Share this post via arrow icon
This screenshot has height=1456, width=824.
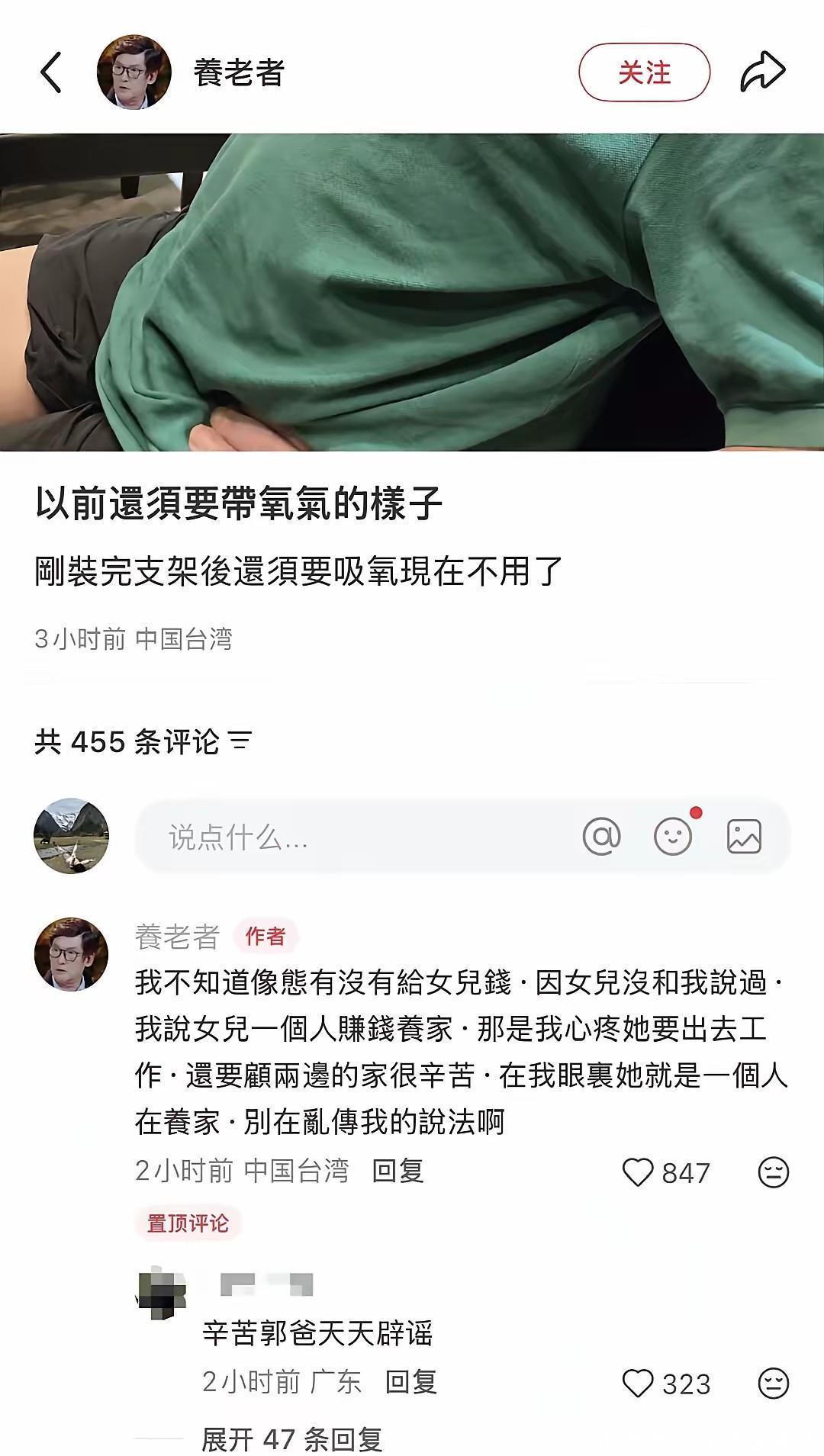point(762,73)
